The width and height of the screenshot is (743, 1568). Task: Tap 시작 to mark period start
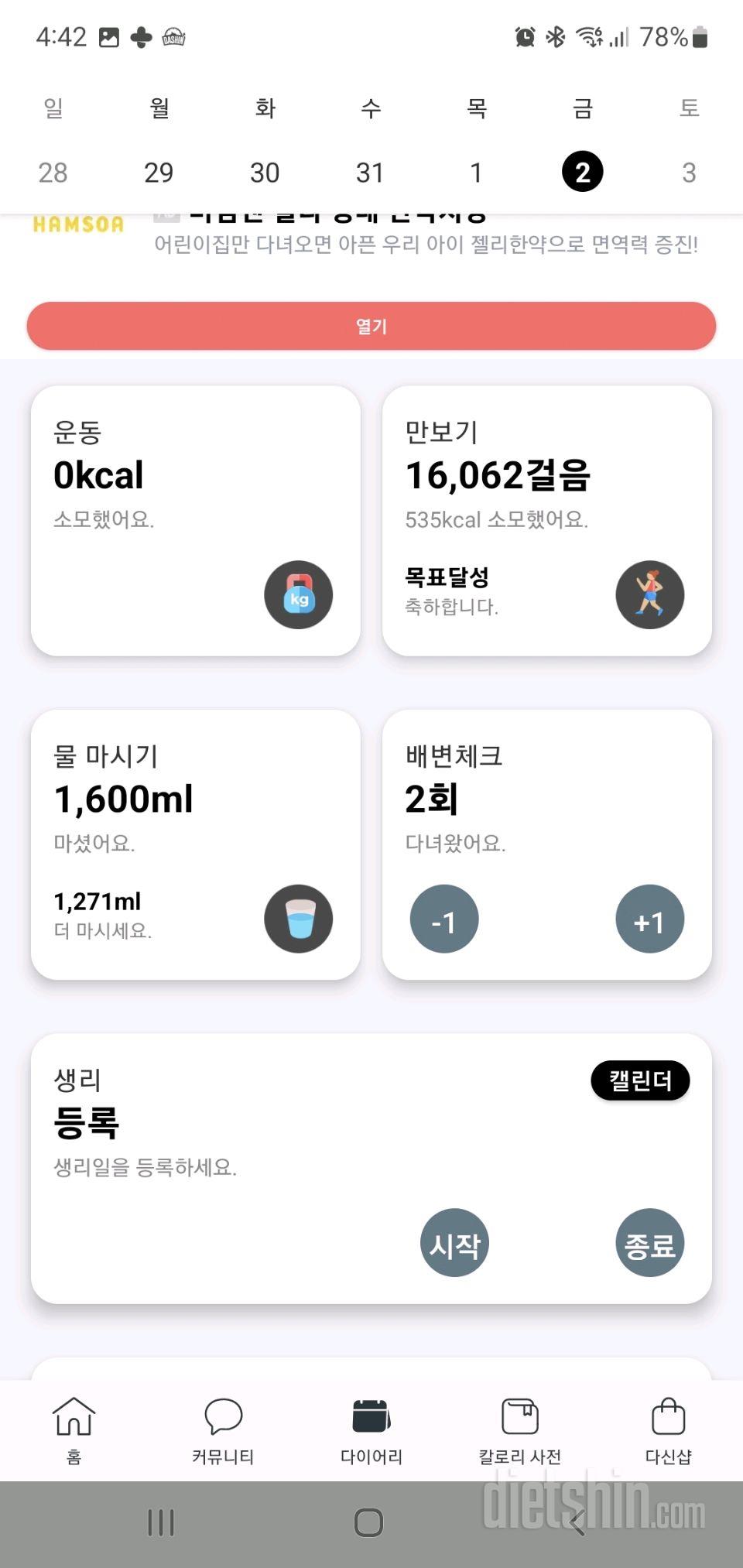[x=454, y=1243]
